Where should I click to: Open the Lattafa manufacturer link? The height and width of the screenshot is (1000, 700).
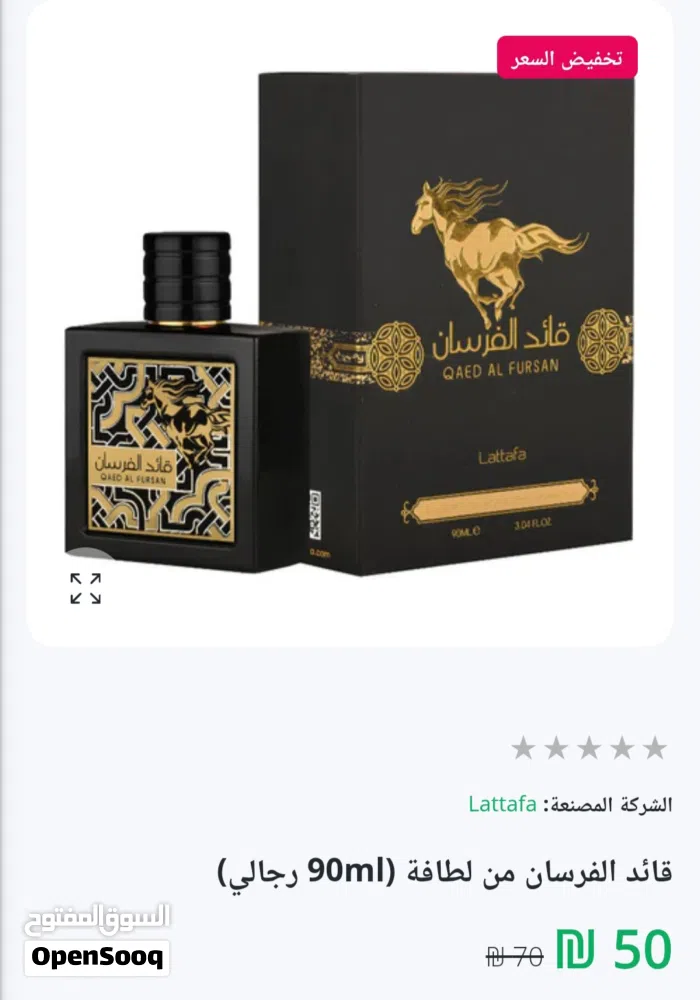point(502,804)
